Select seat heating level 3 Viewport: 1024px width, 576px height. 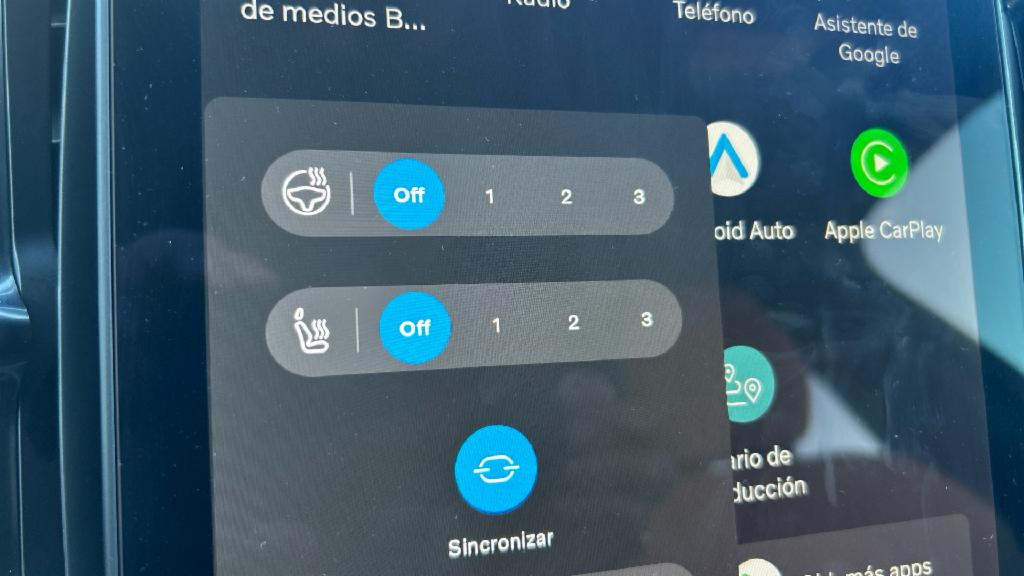coord(646,319)
